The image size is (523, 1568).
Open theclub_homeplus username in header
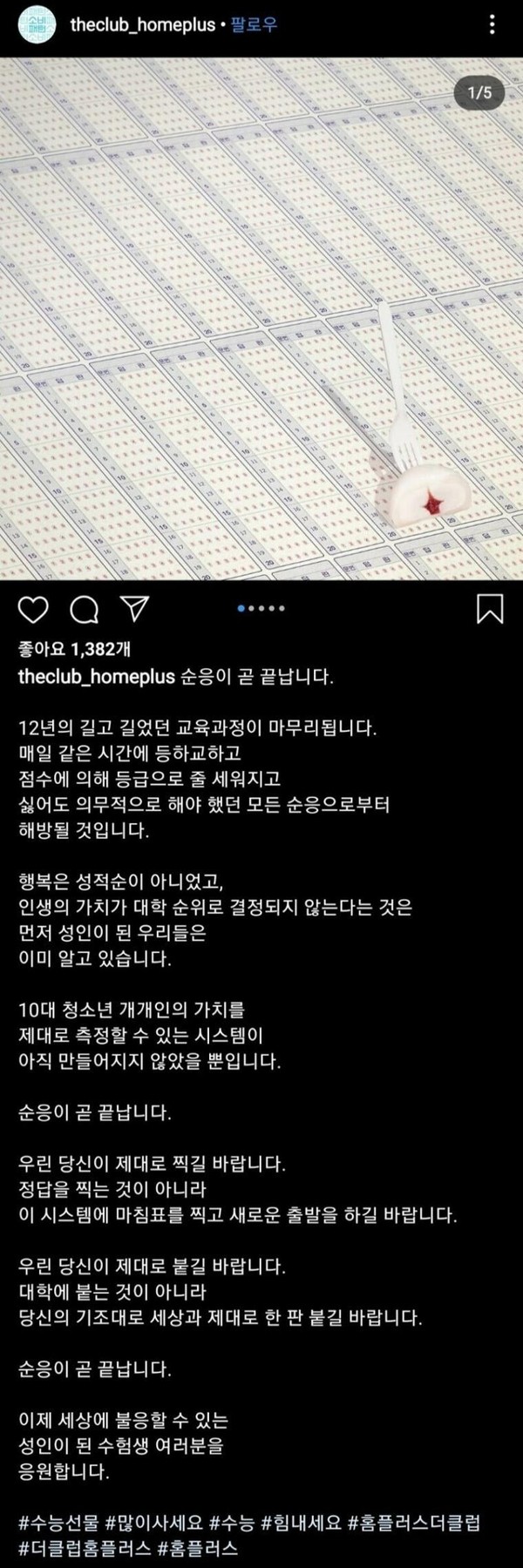click(x=142, y=25)
